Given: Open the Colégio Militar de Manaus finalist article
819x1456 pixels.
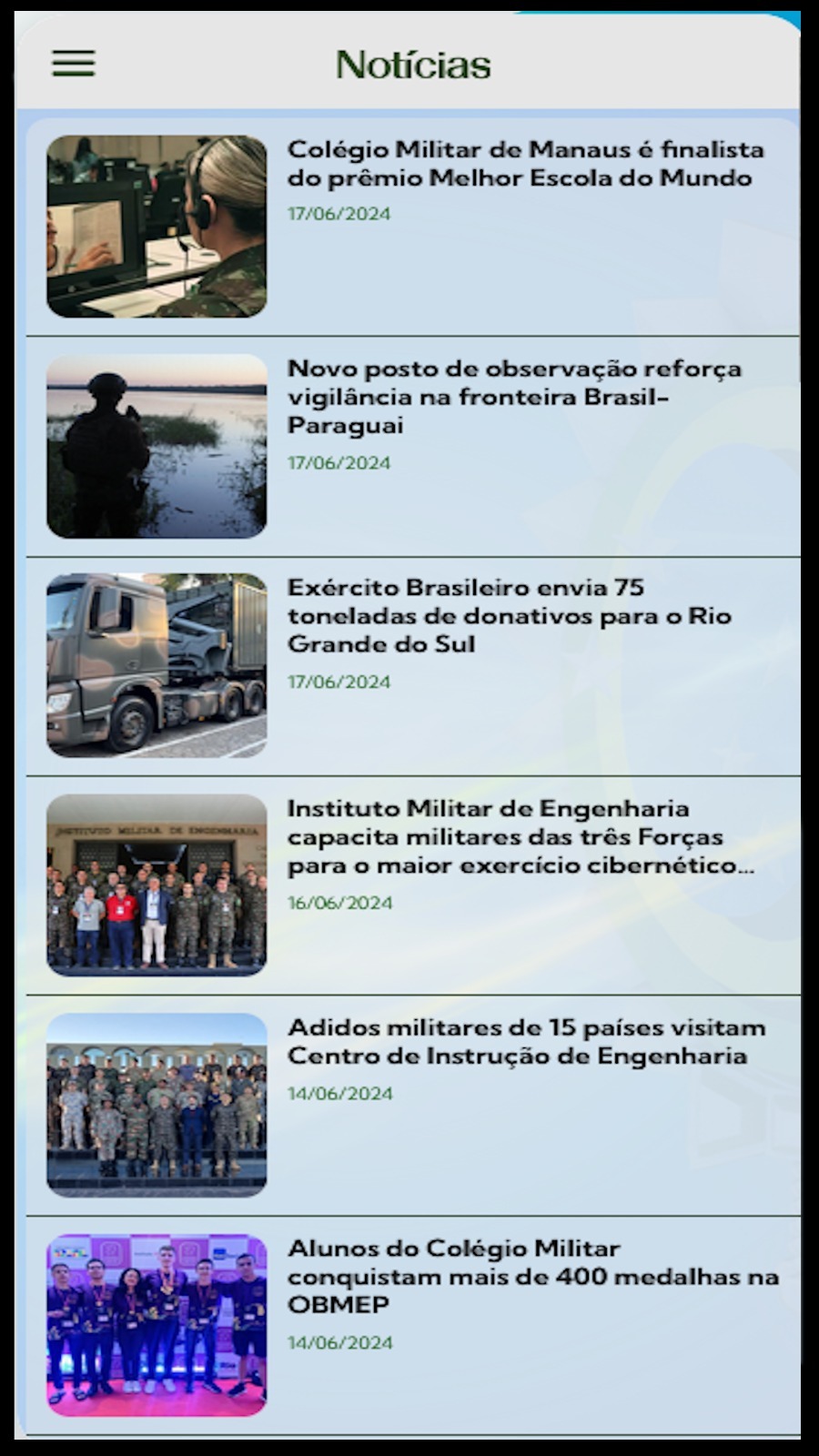Looking at the screenshot, I should [525, 164].
